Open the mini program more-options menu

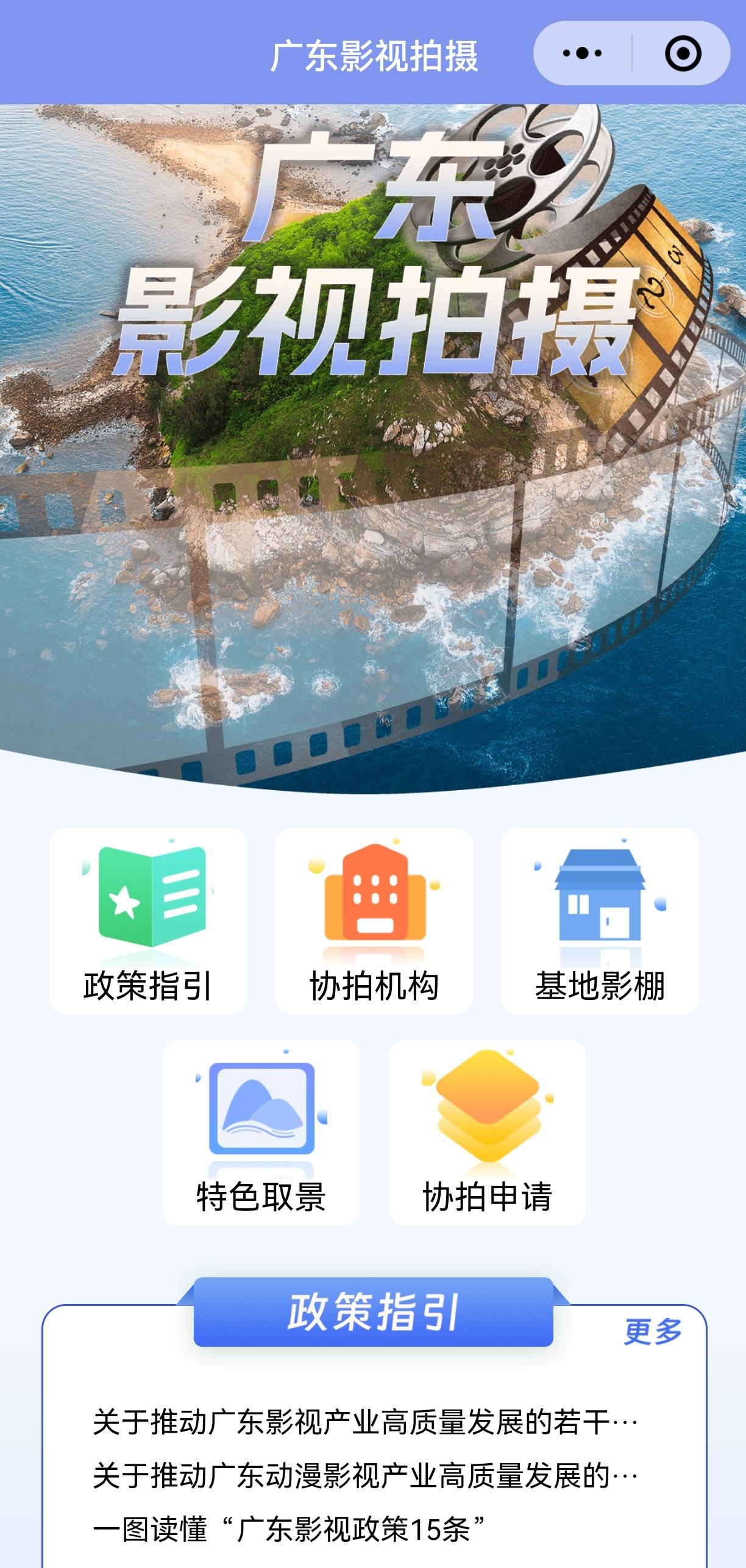click(x=582, y=54)
